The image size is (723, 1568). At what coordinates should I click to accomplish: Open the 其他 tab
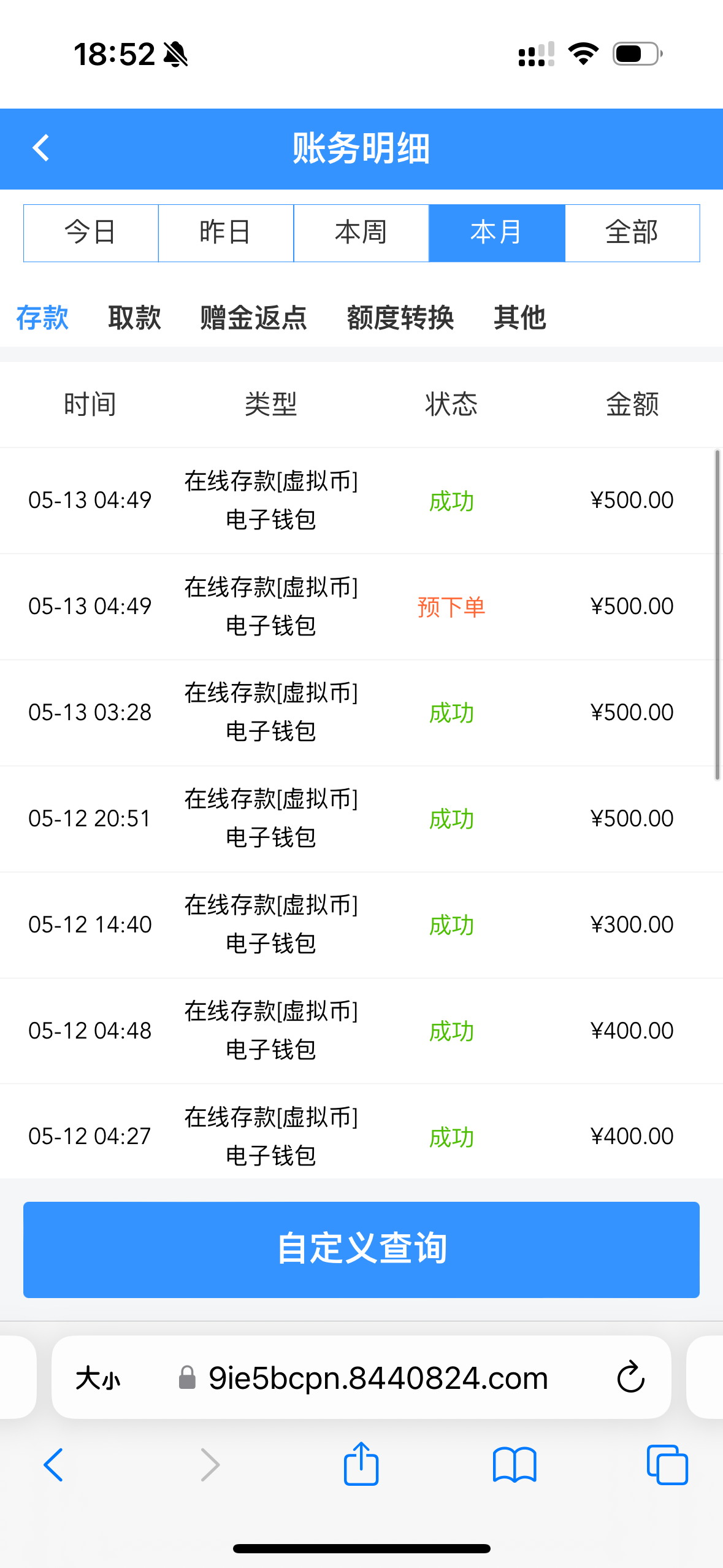click(520, 318)
